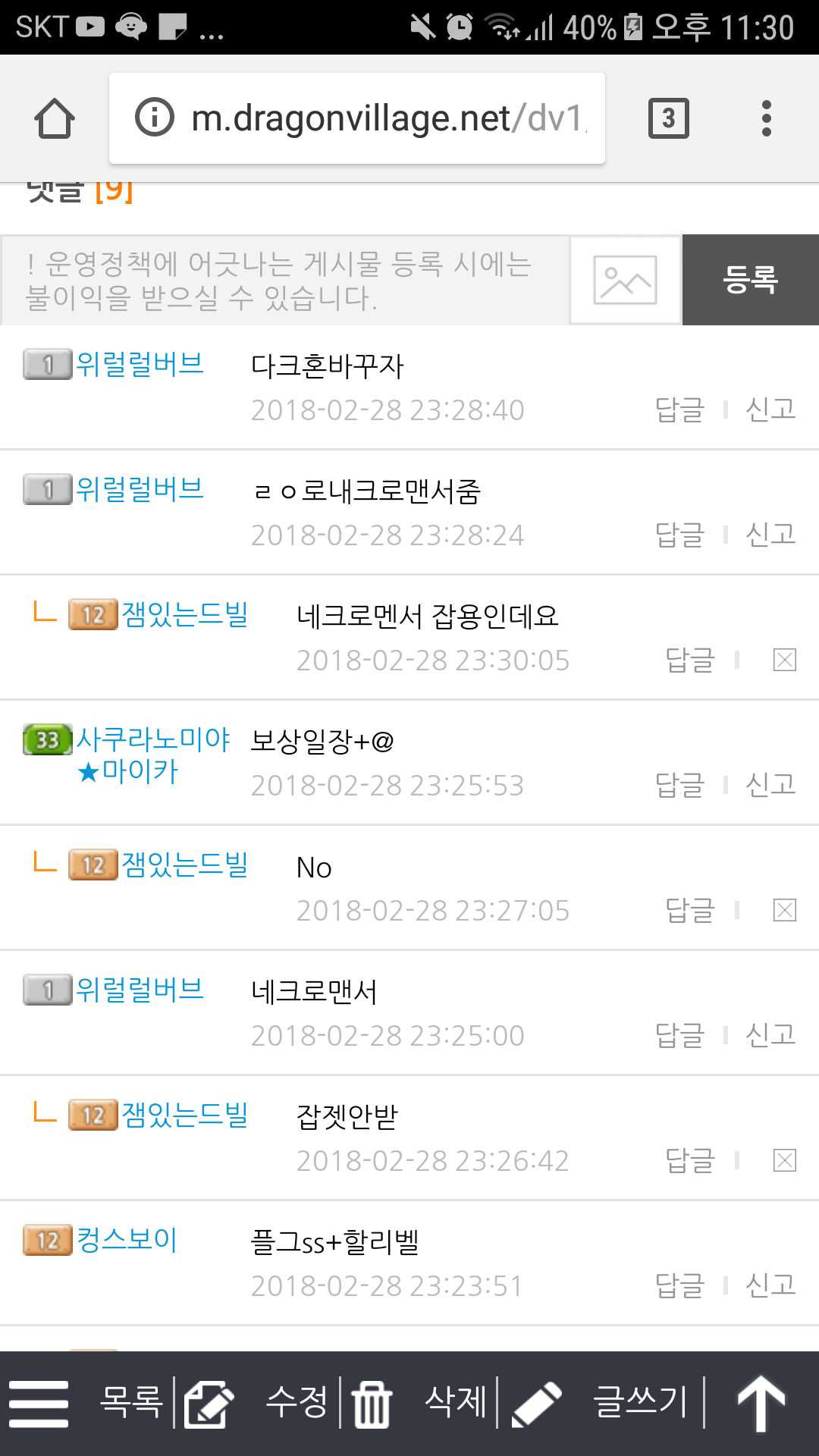The width and height of the screenshot is (819, 1456).
Task: Jump to top with up arrow
Action: (x=761, y=1403)
